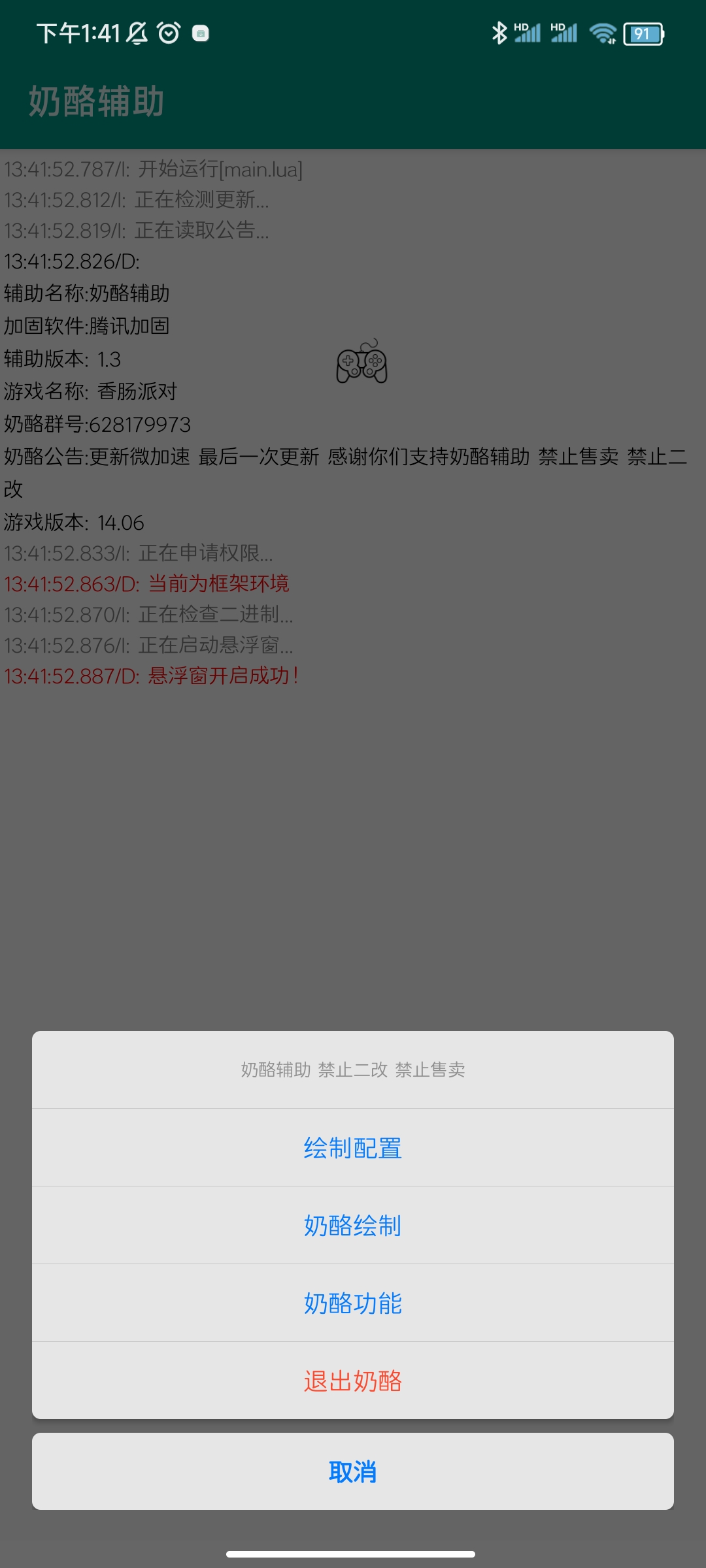Tap the muted notifications icon
The width and height of the screenshot is (706, 1568).
pyautogui.click(x=137, y=33)
